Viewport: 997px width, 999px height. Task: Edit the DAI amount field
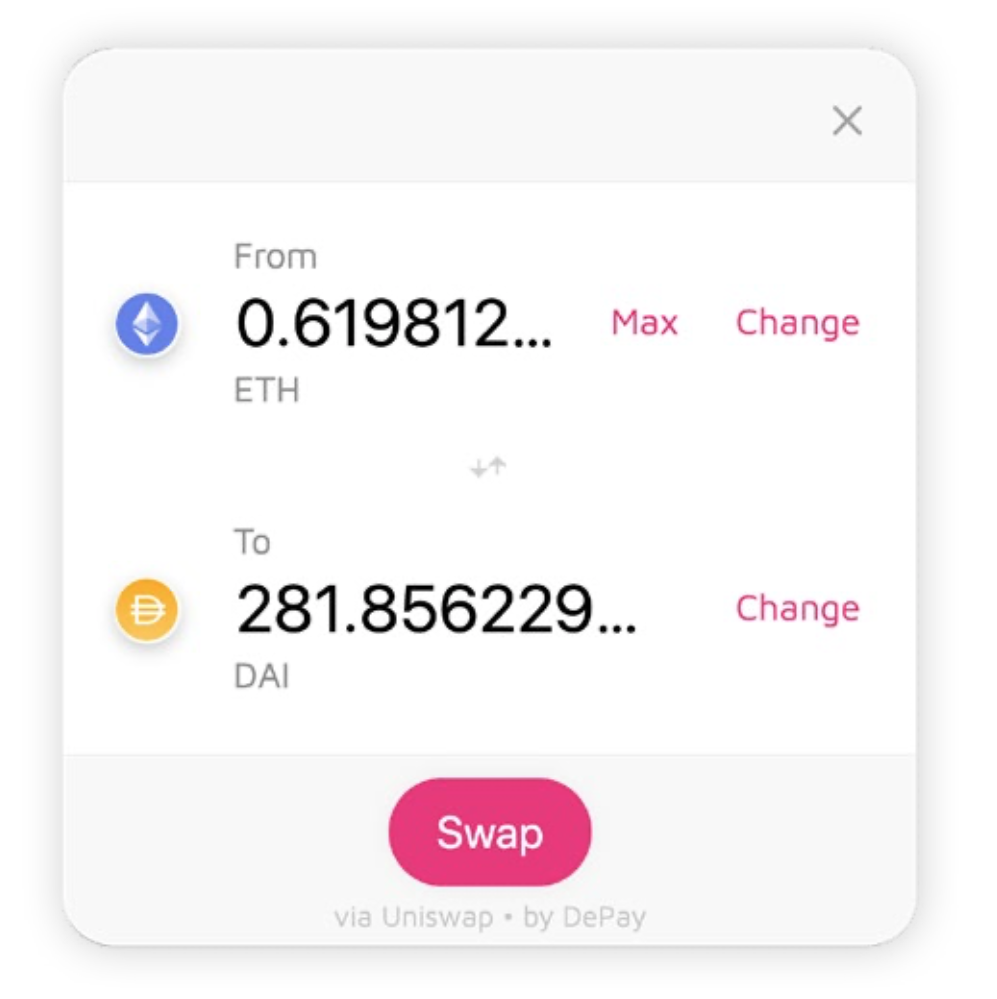pos(436,609)
